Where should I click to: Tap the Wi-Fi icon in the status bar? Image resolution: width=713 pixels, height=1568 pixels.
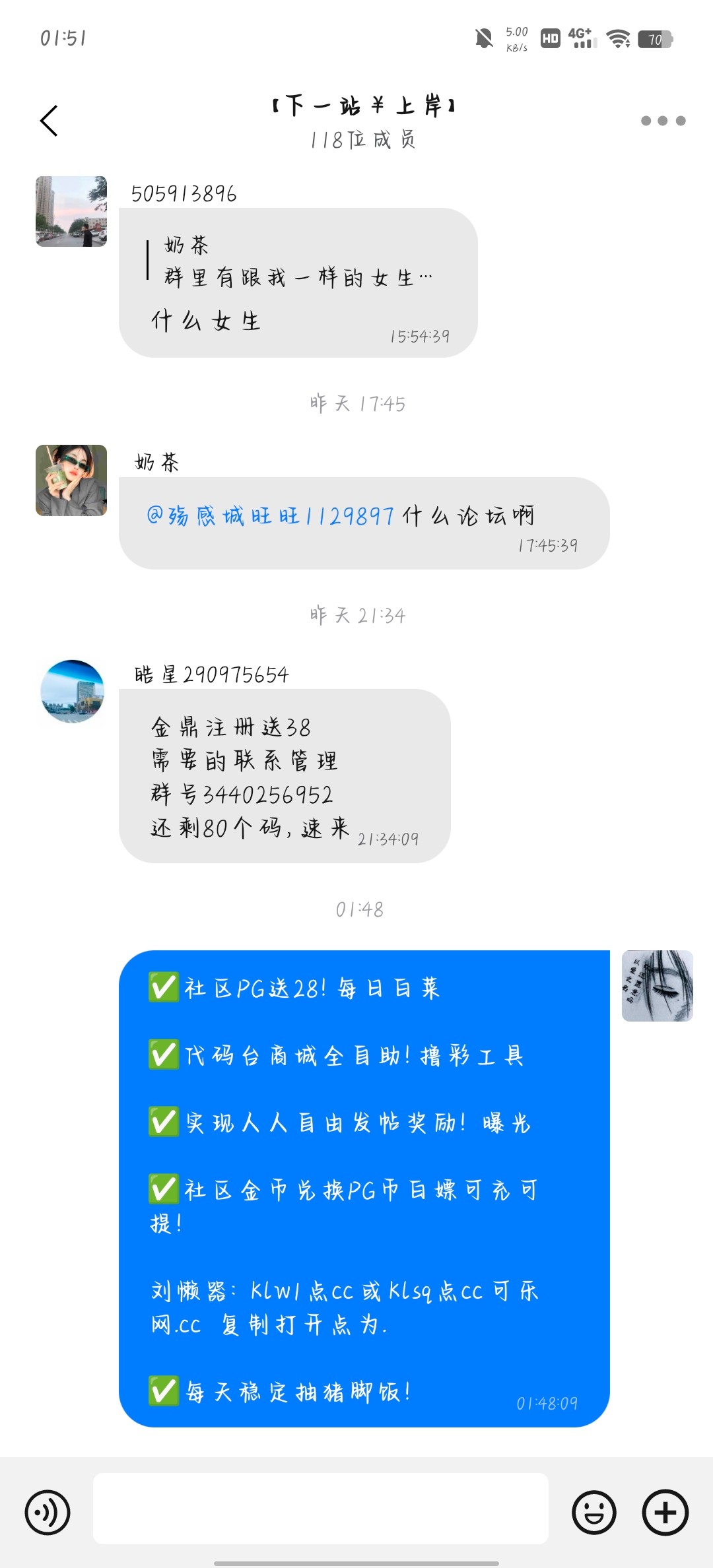tap(619, 38)
